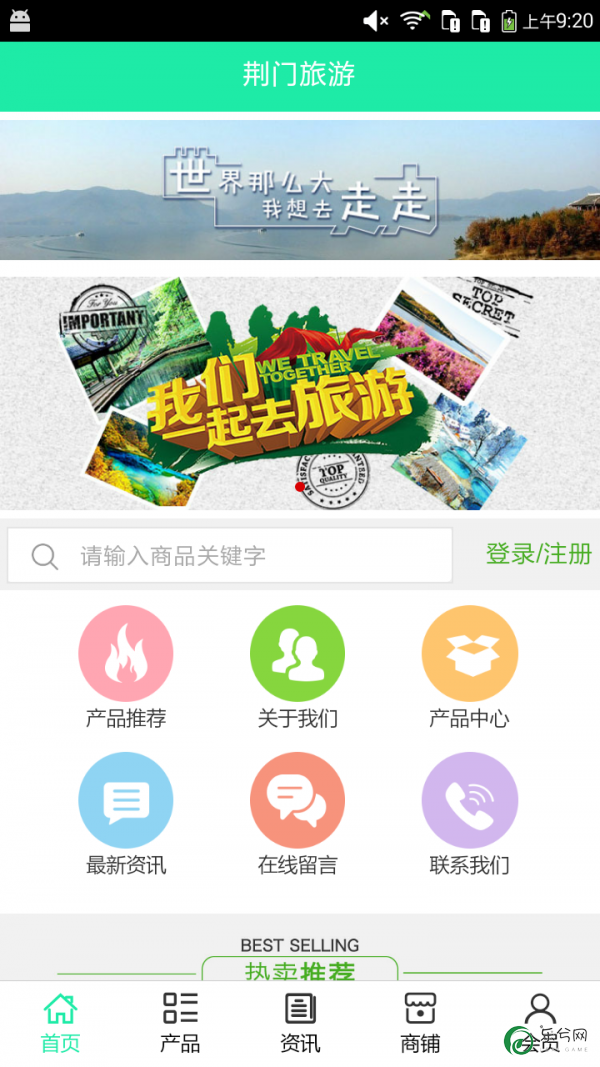Open the 我们一起去旅游 travel banner

pos(300,393)
